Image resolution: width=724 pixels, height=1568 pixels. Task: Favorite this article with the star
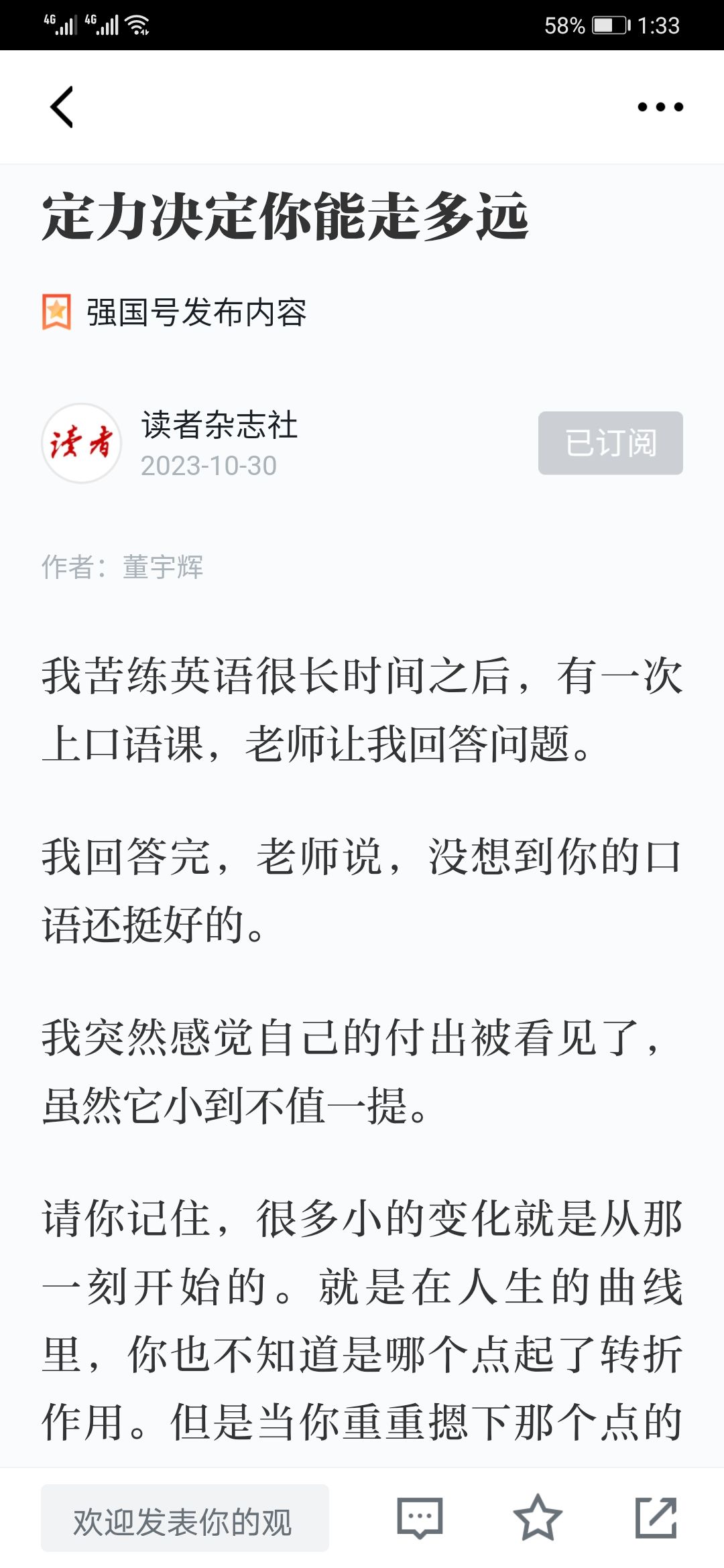pos(537,1518)
